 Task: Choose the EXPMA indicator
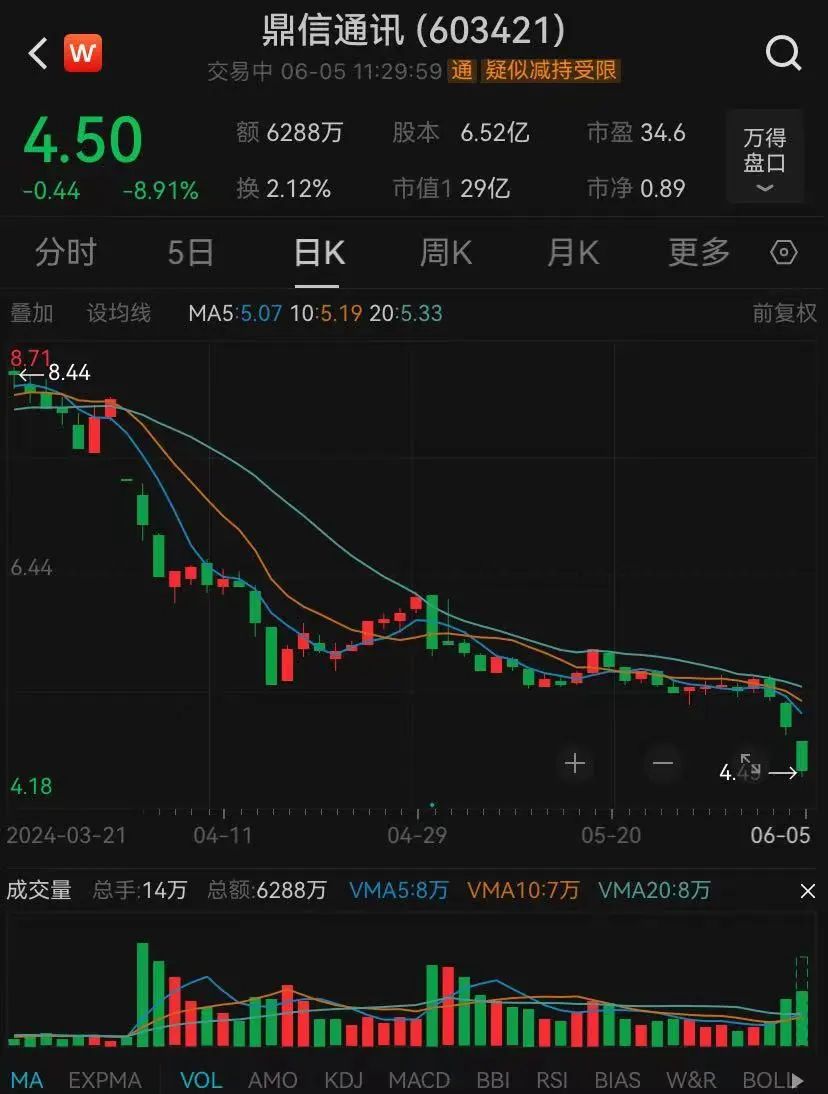tap(105, 1080)
